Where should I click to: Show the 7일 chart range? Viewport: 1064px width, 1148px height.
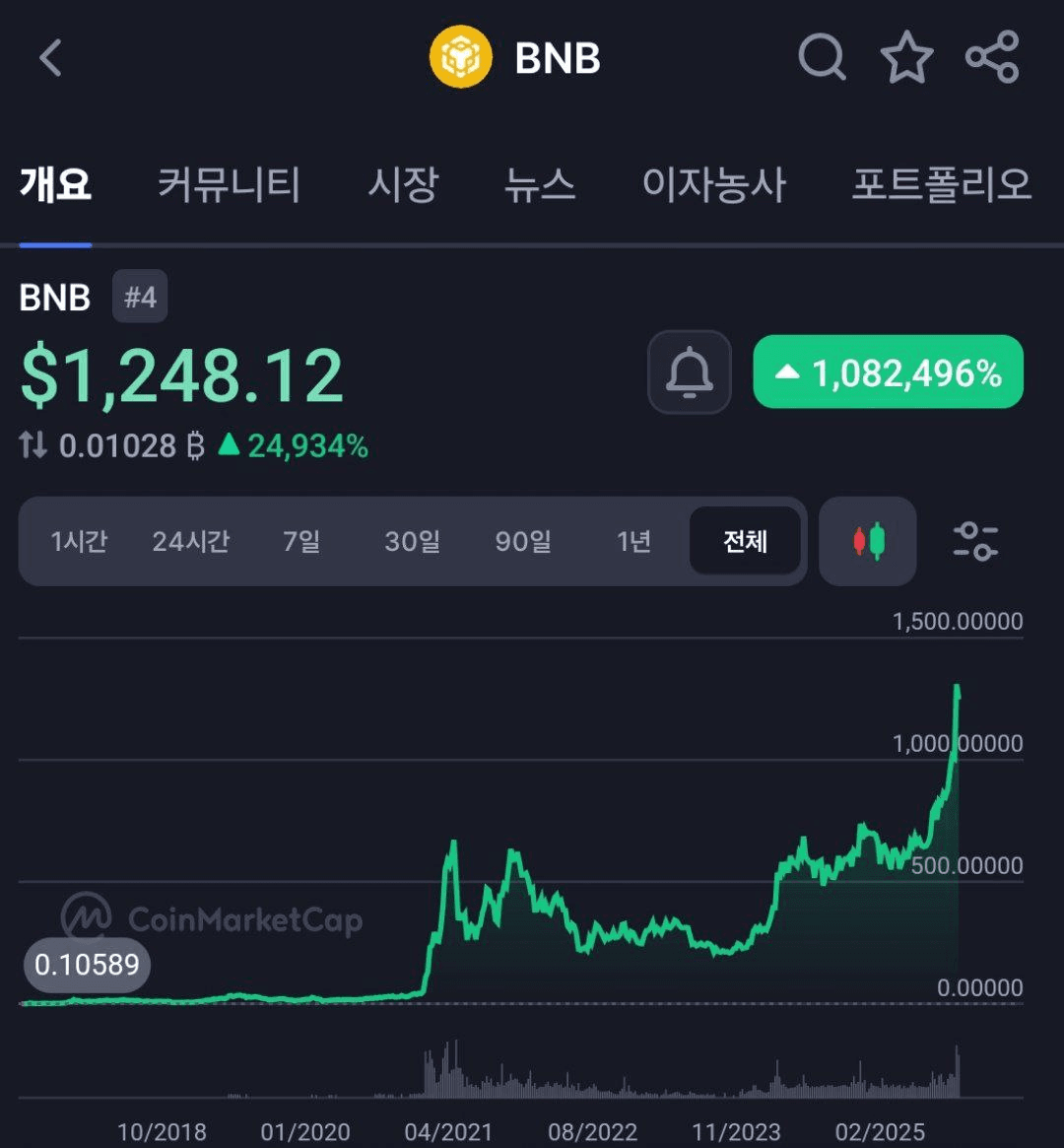click(x=301, y=541)
